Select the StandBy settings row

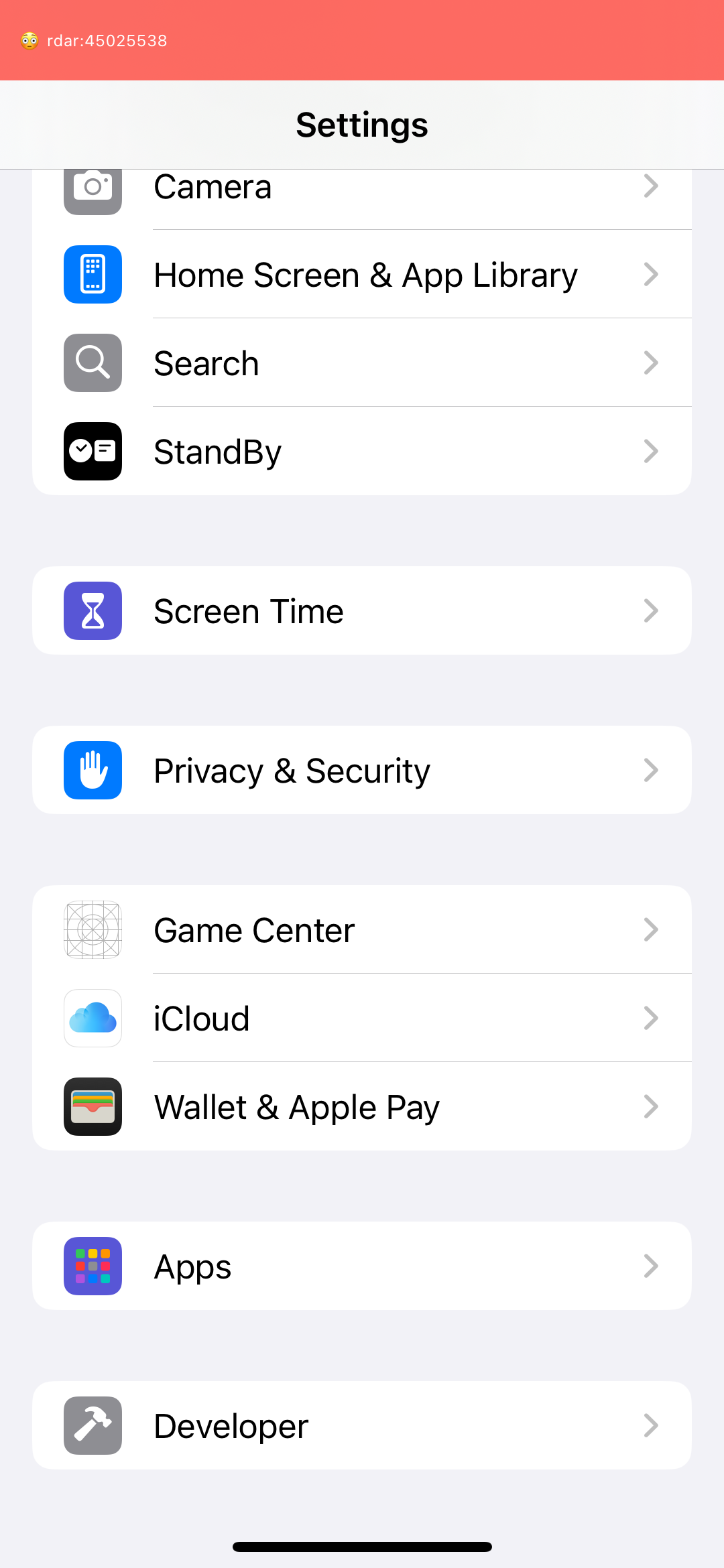pos(362,452)
